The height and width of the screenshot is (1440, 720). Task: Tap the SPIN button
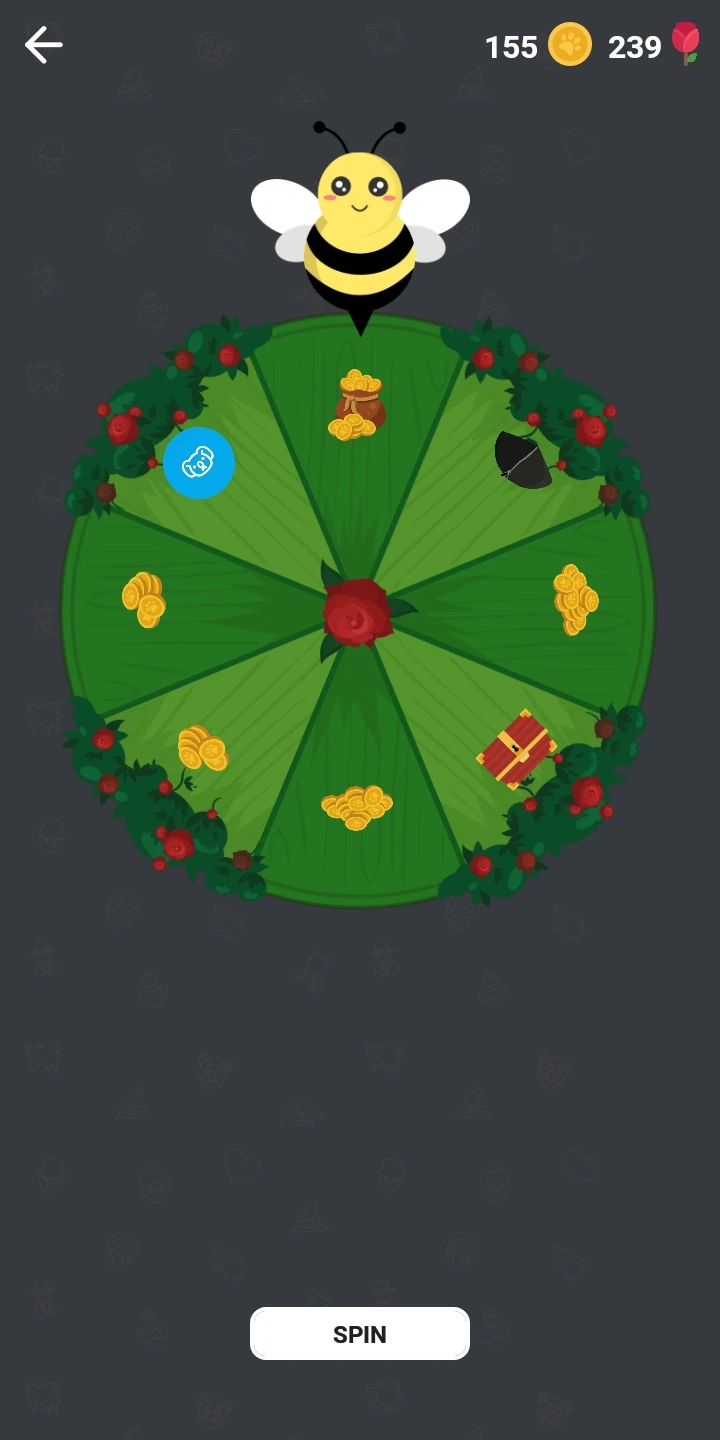point(360,1334)
